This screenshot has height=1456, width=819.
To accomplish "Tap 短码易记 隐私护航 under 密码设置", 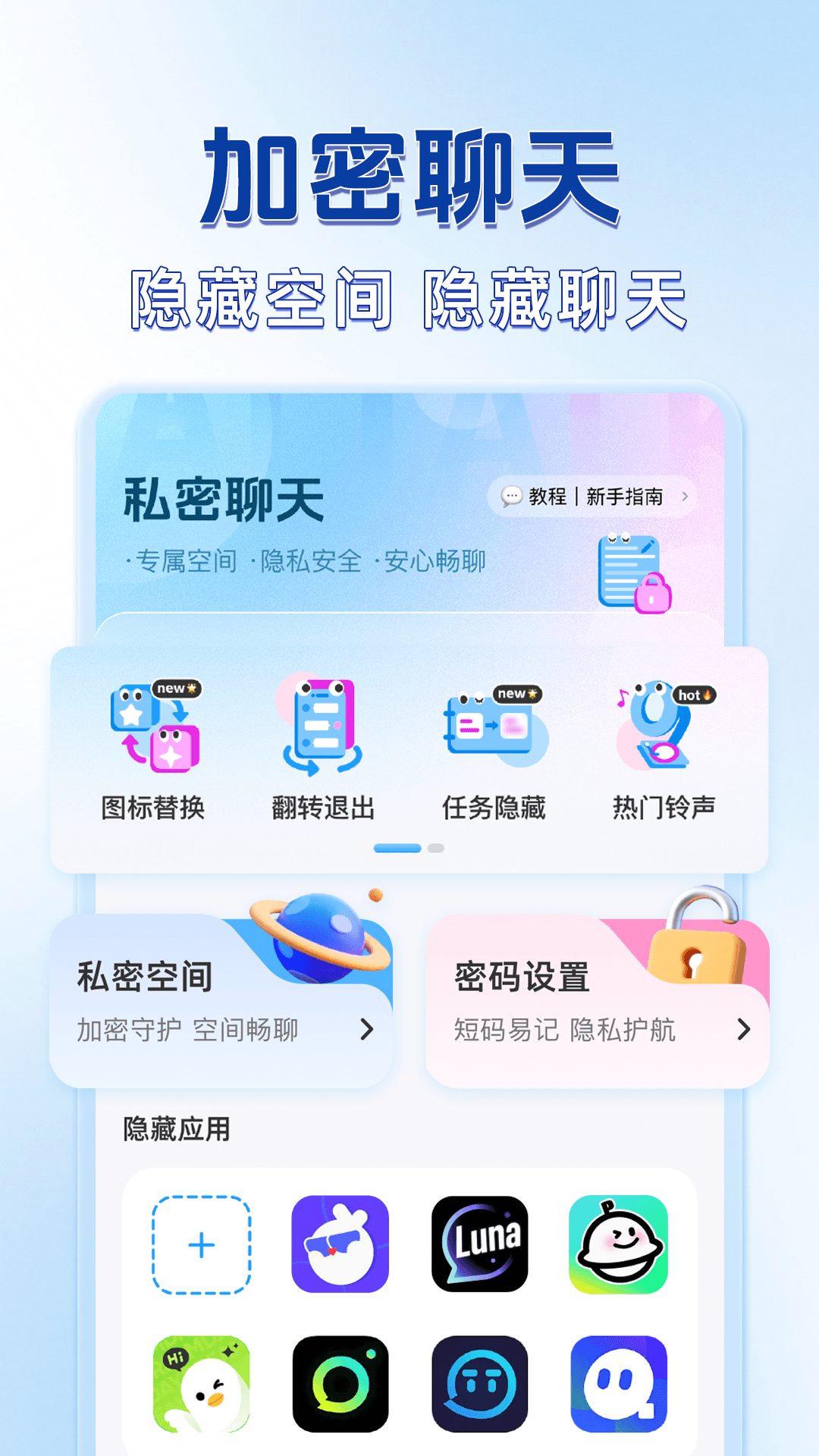I will coord(564,1030).
